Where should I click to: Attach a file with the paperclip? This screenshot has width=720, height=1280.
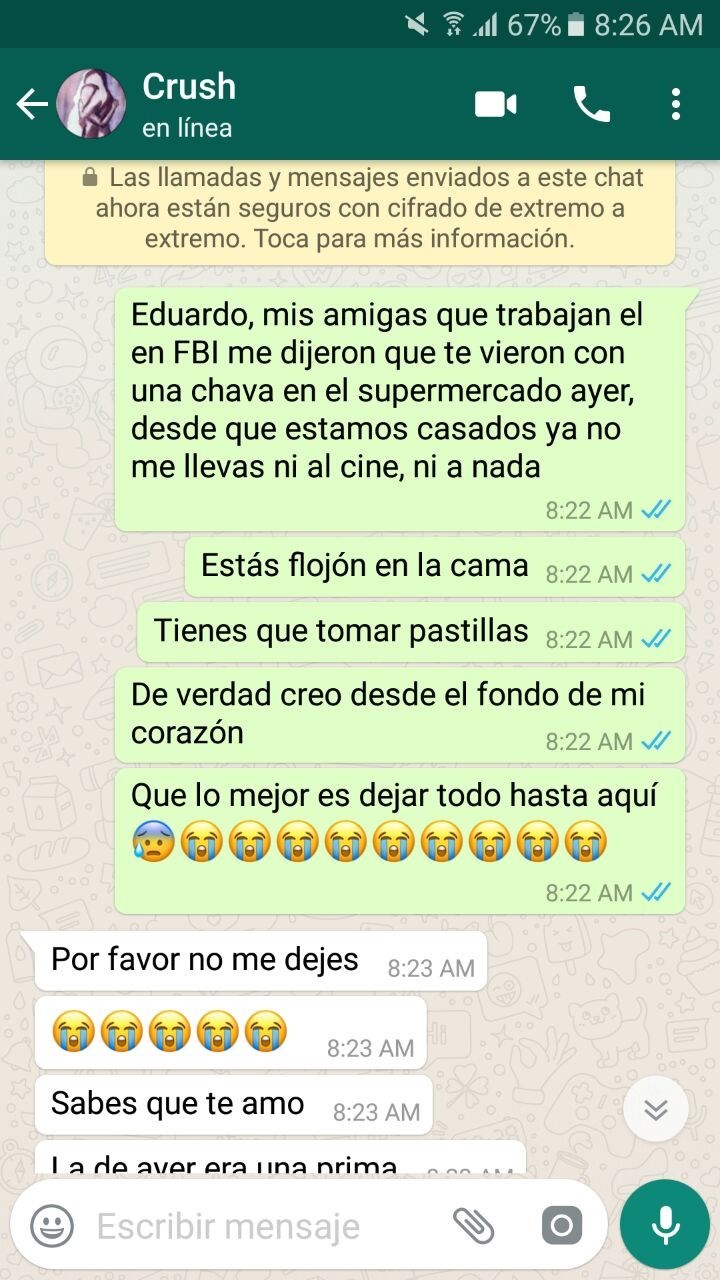click(x=473, y=1225)
